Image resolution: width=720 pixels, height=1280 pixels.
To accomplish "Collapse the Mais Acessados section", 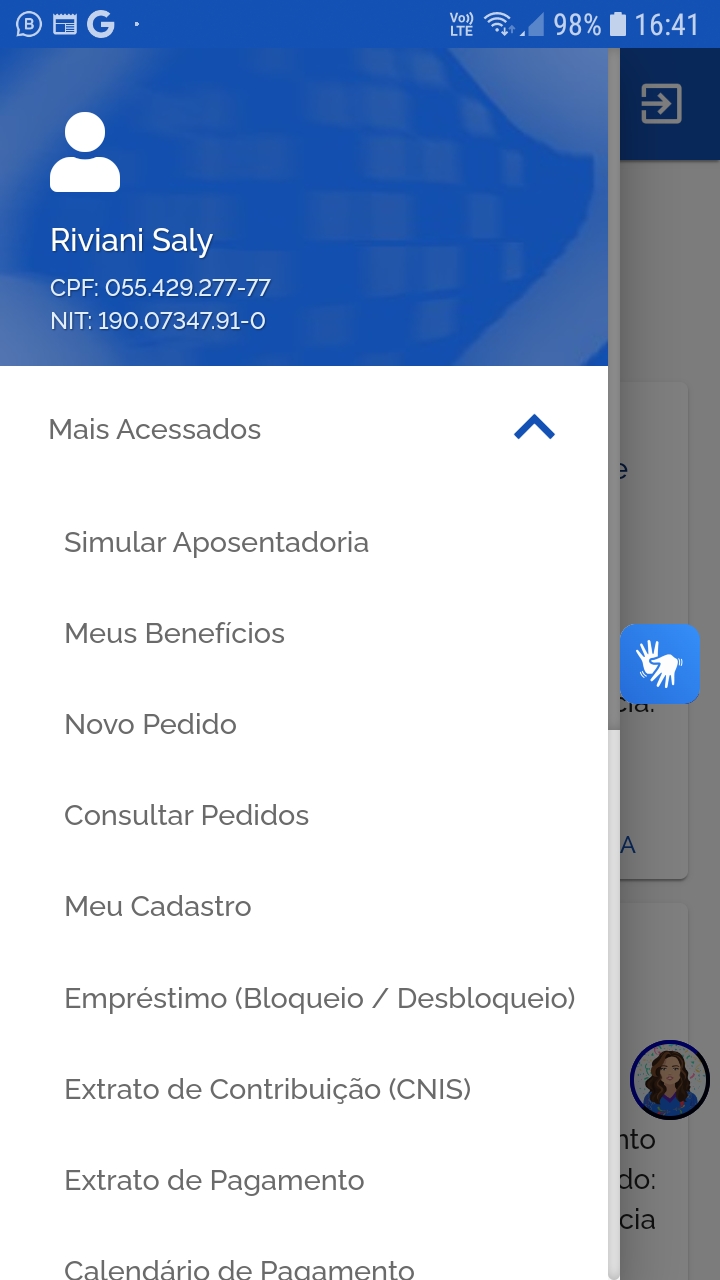I will pos(534,428).
